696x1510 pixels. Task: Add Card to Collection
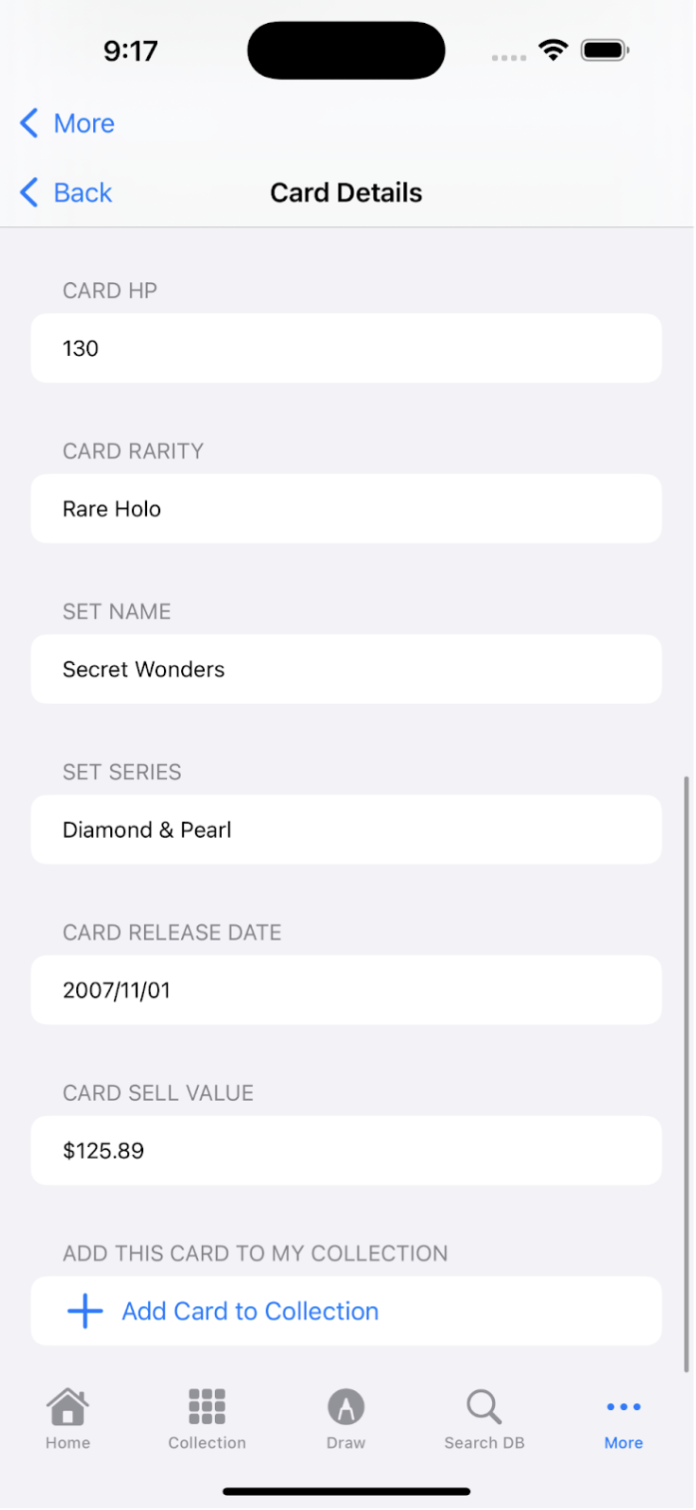point(249,1311)
